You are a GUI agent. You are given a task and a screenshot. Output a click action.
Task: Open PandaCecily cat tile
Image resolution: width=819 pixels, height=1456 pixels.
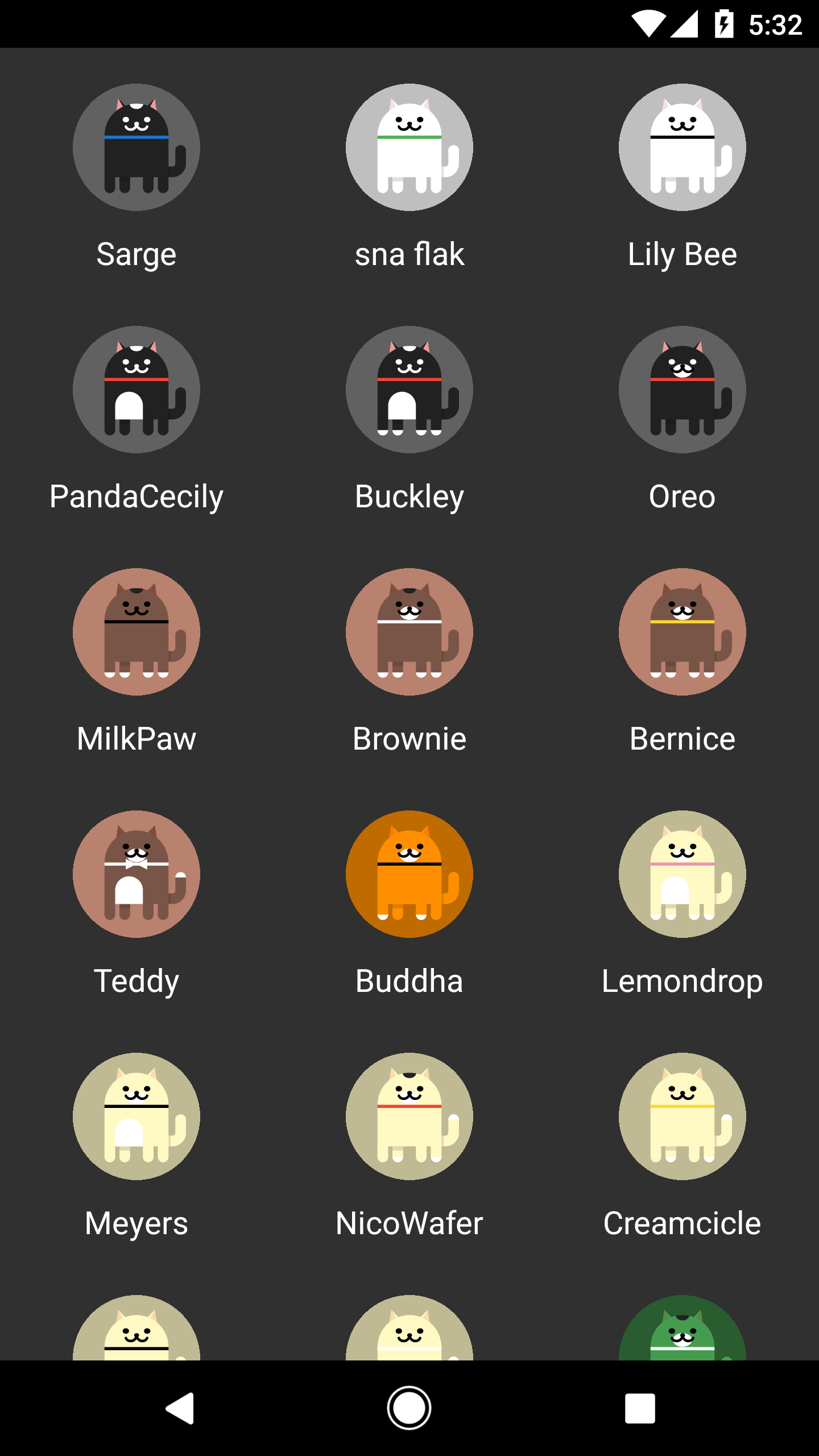point(136,390)
